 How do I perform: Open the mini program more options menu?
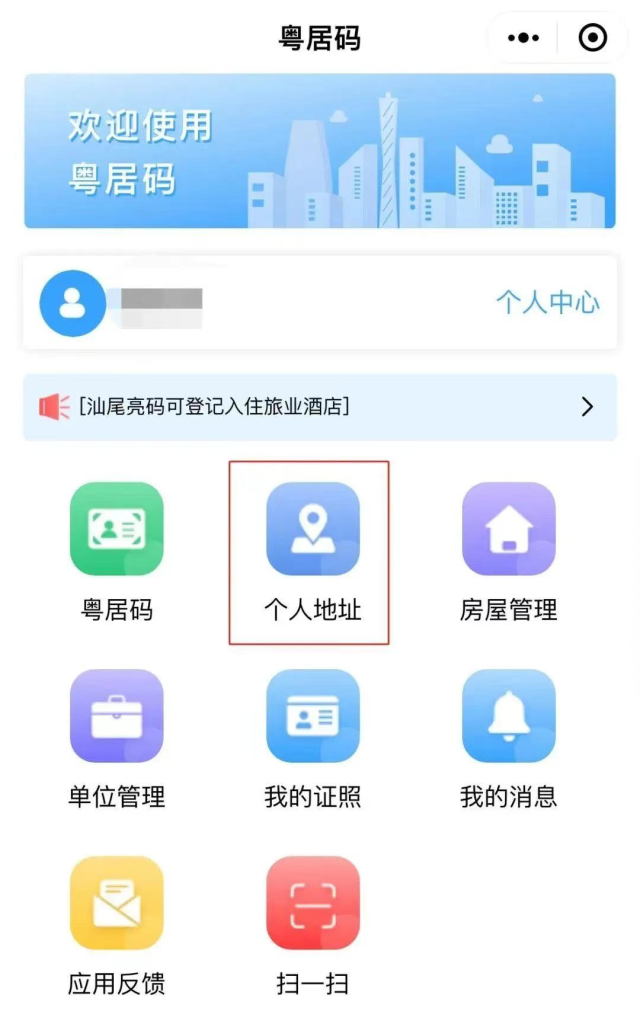(x=523, y=38)
